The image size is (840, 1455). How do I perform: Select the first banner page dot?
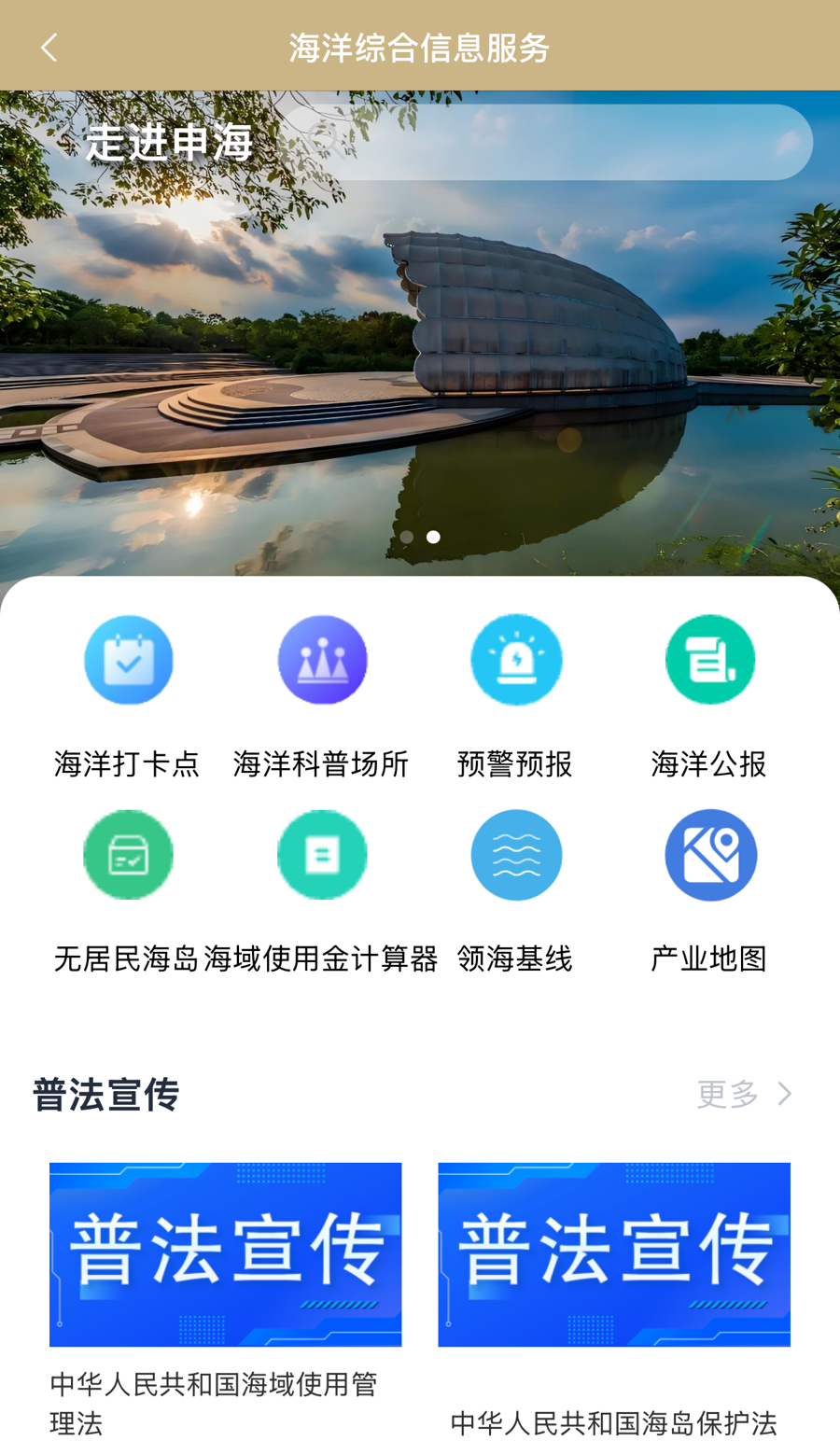click(407, 537)
